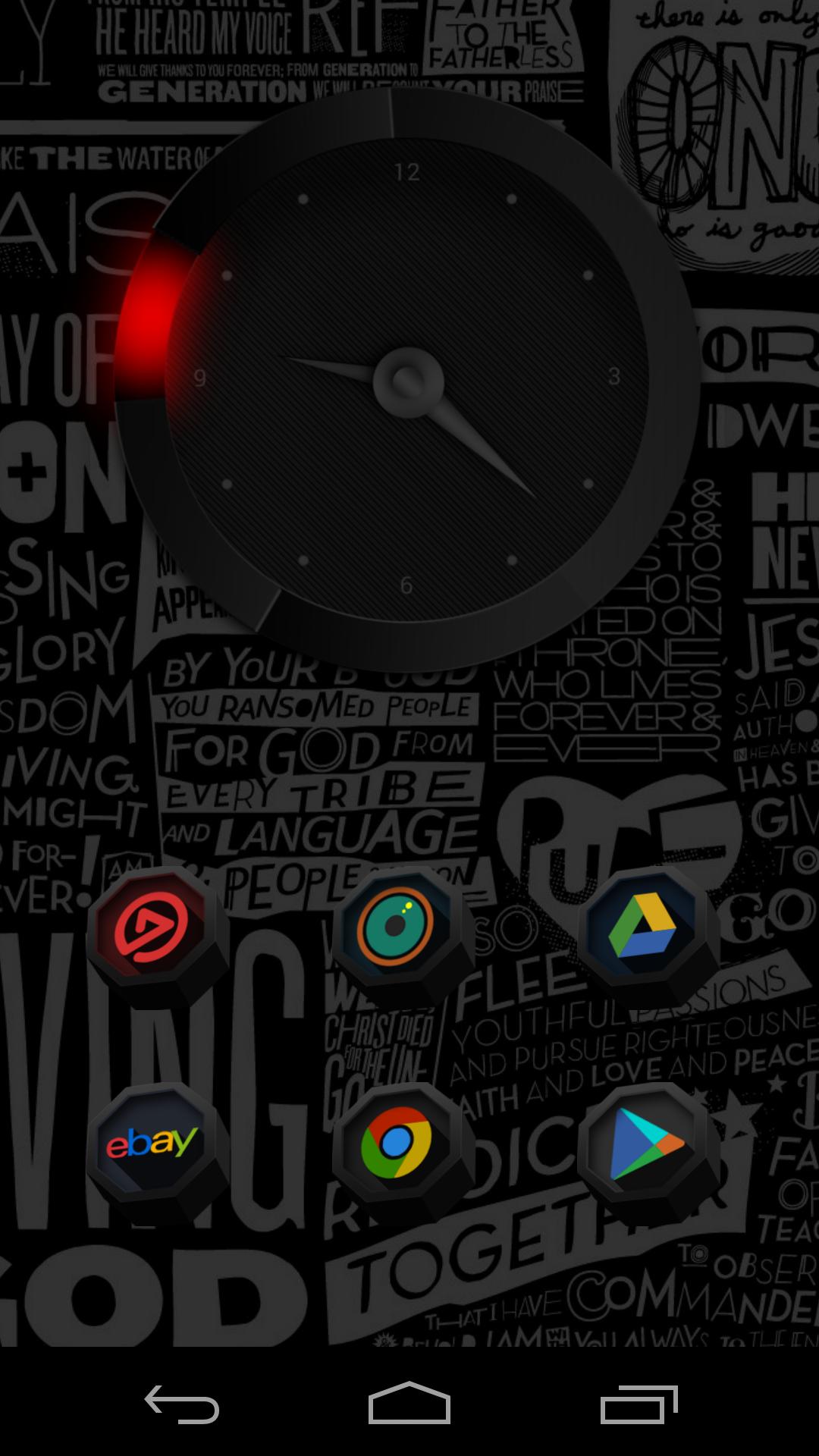Open the analog clock widget

(407, 379)
